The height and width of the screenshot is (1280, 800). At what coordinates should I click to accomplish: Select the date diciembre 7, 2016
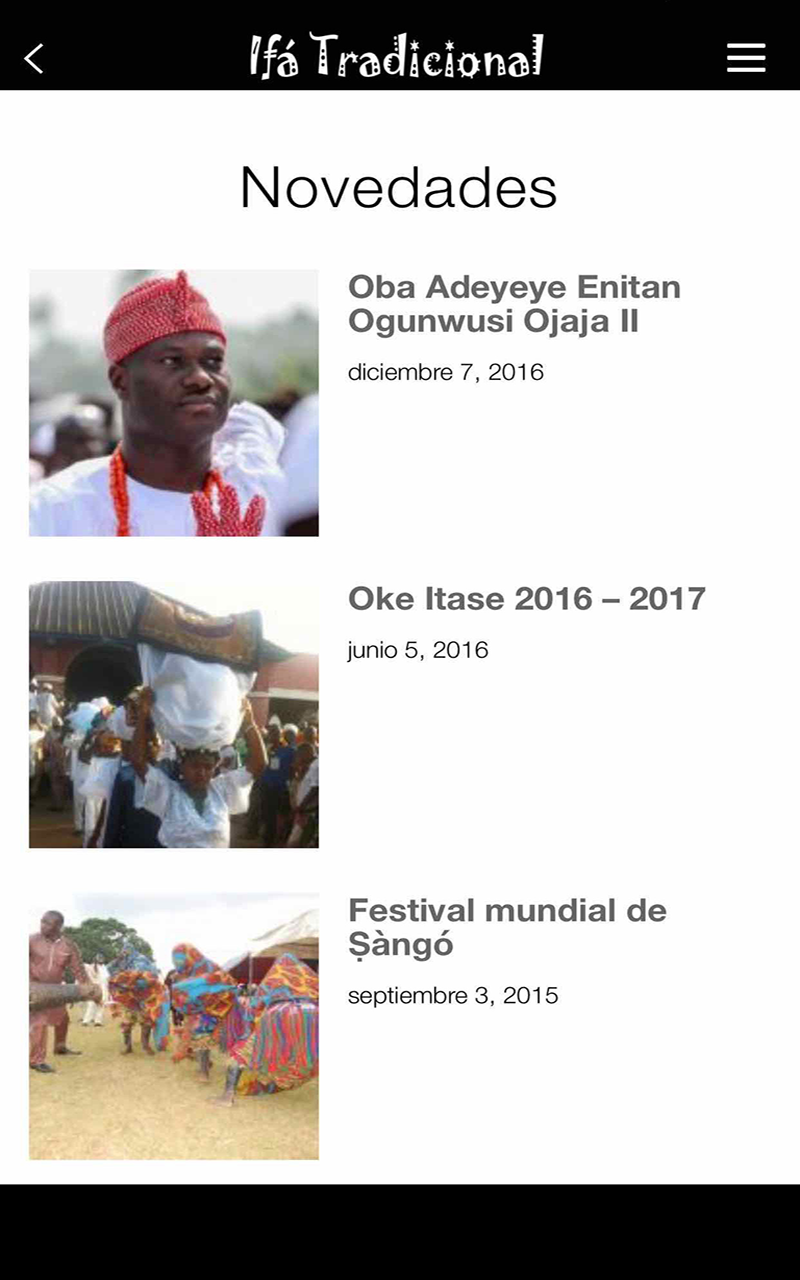(444, 372)
